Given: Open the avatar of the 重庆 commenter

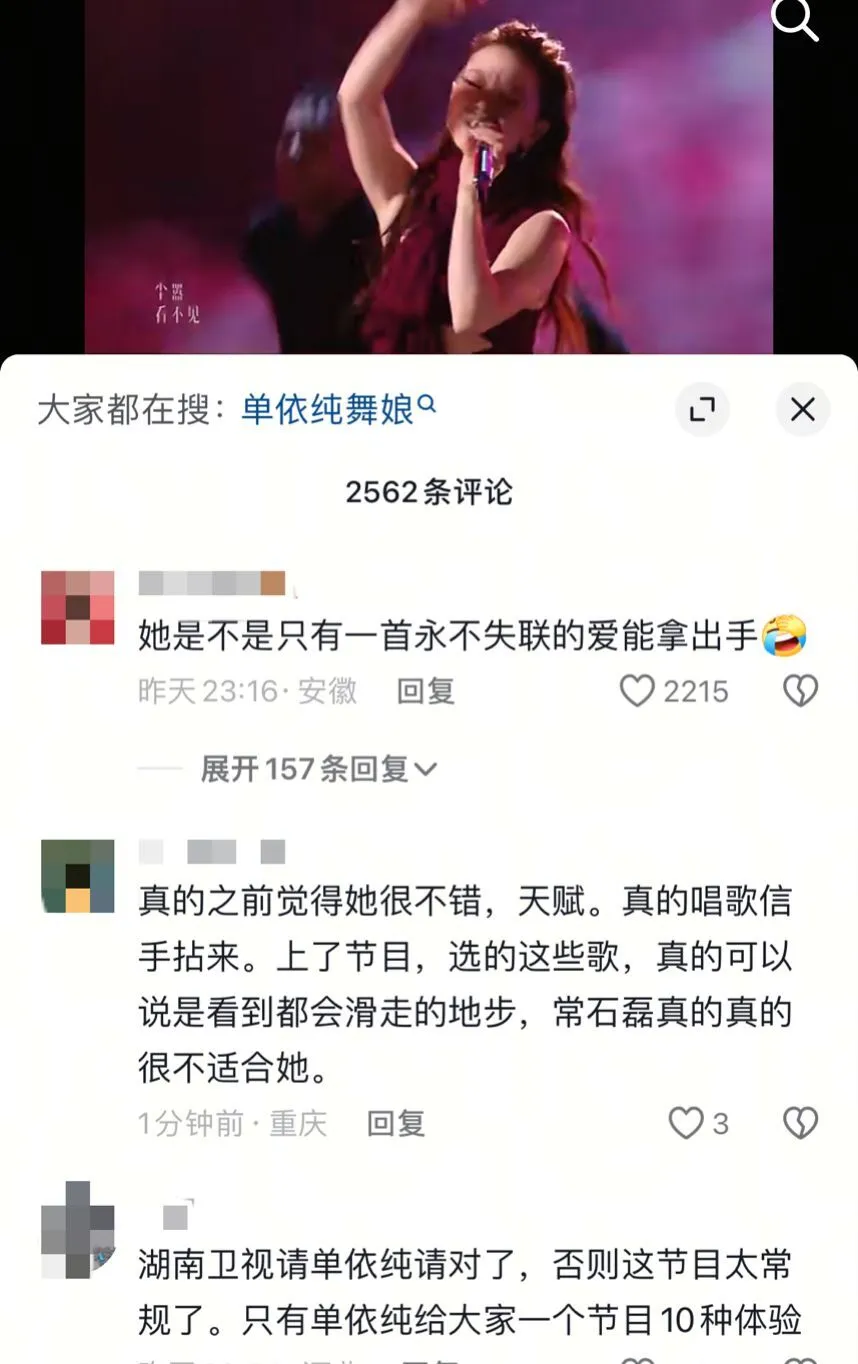Looking at the screenshot, I should tap(78, 876).
